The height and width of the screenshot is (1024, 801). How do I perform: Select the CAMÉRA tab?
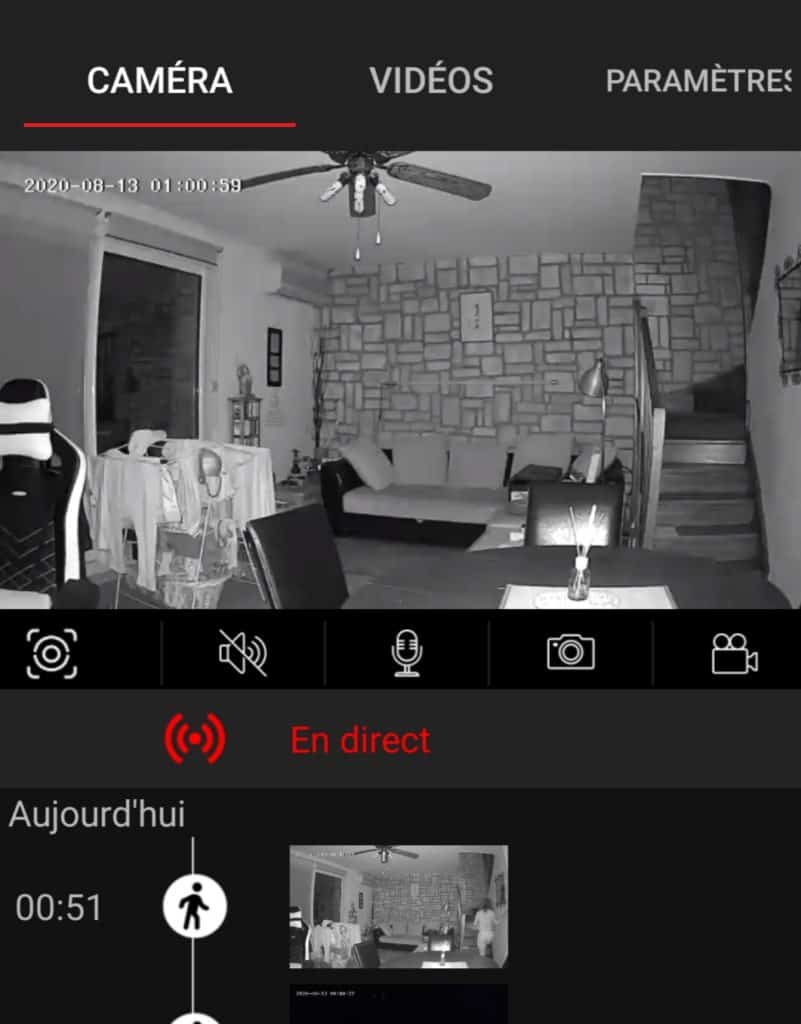(x=160, y=80)
